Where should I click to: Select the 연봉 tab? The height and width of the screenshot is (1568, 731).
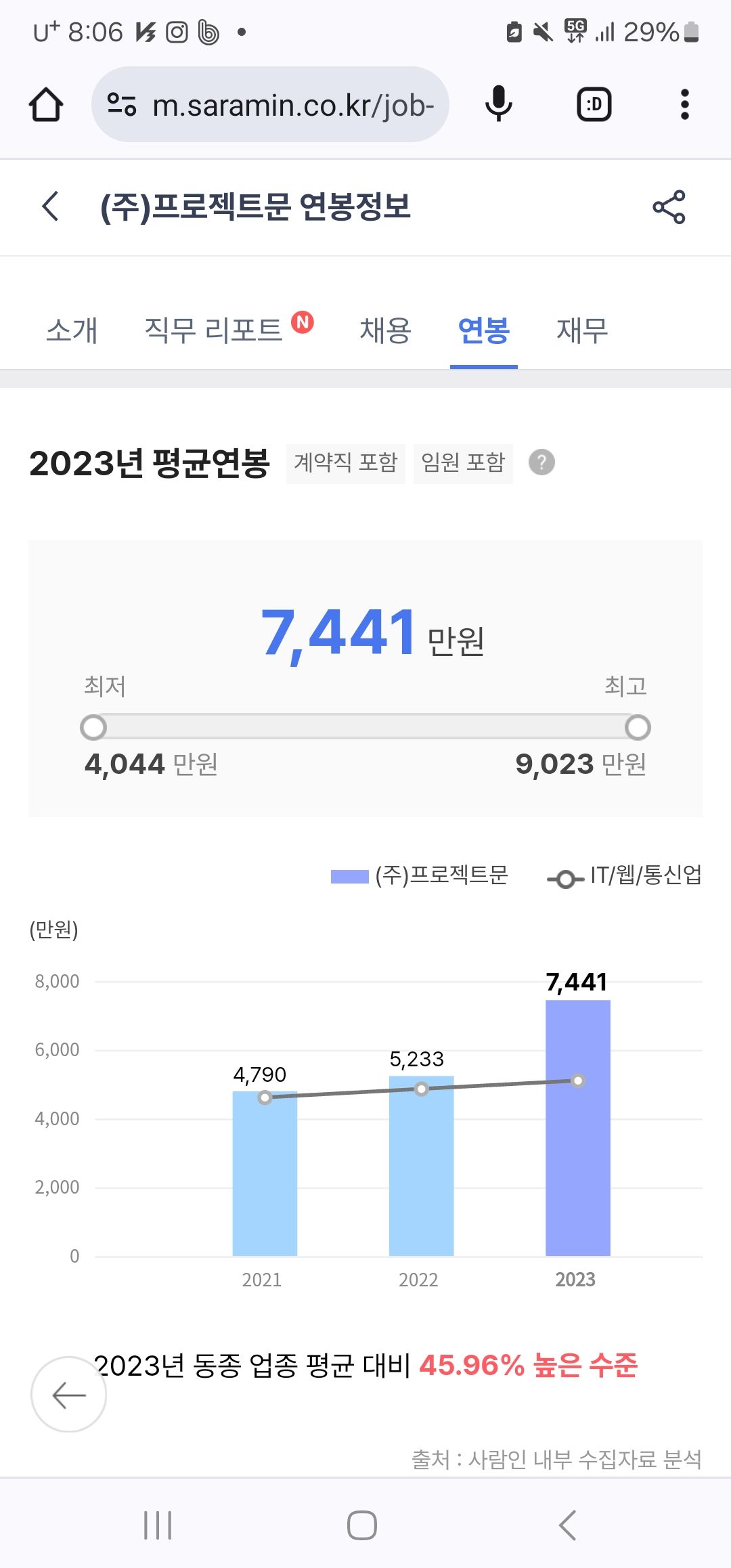coord(483,330)
